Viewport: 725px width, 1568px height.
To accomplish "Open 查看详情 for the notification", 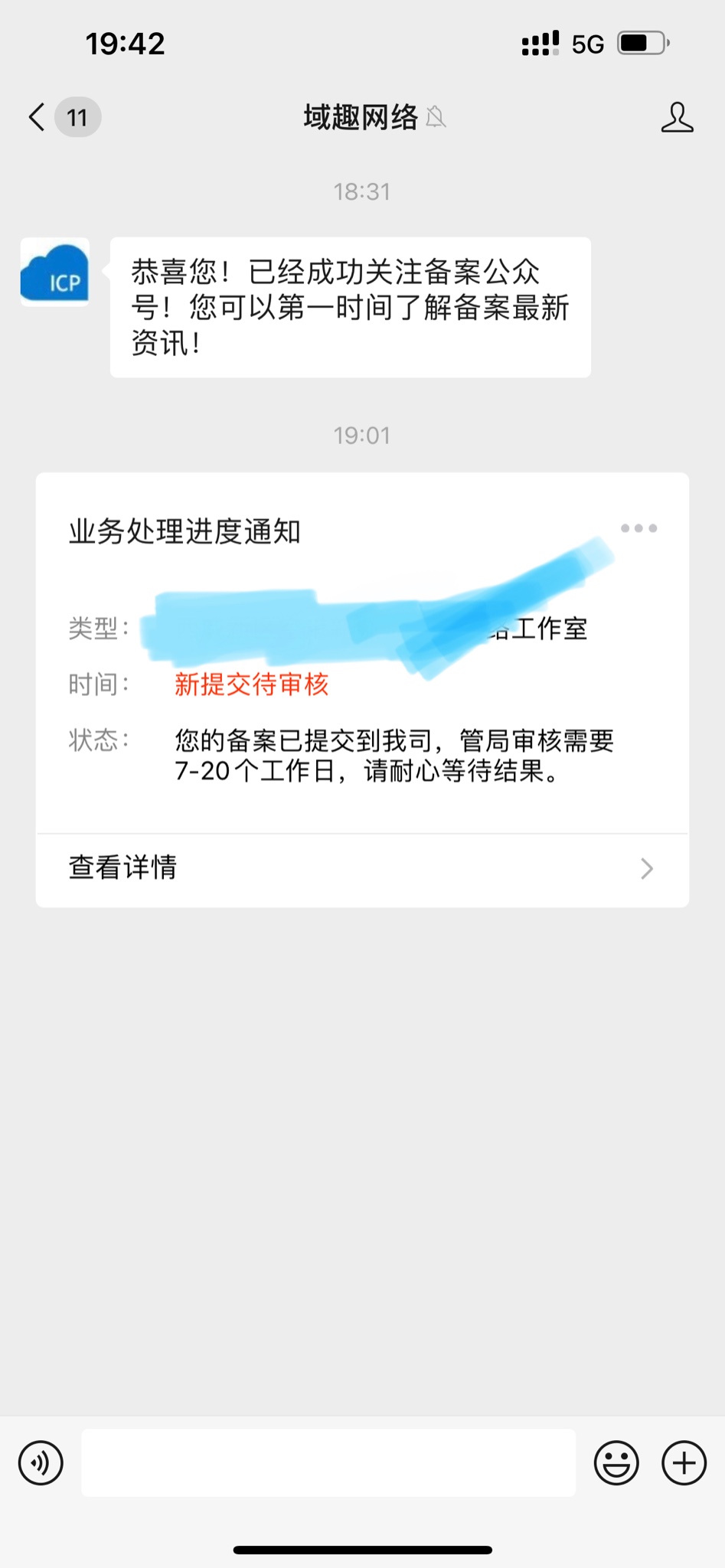I will coord(362,868).
